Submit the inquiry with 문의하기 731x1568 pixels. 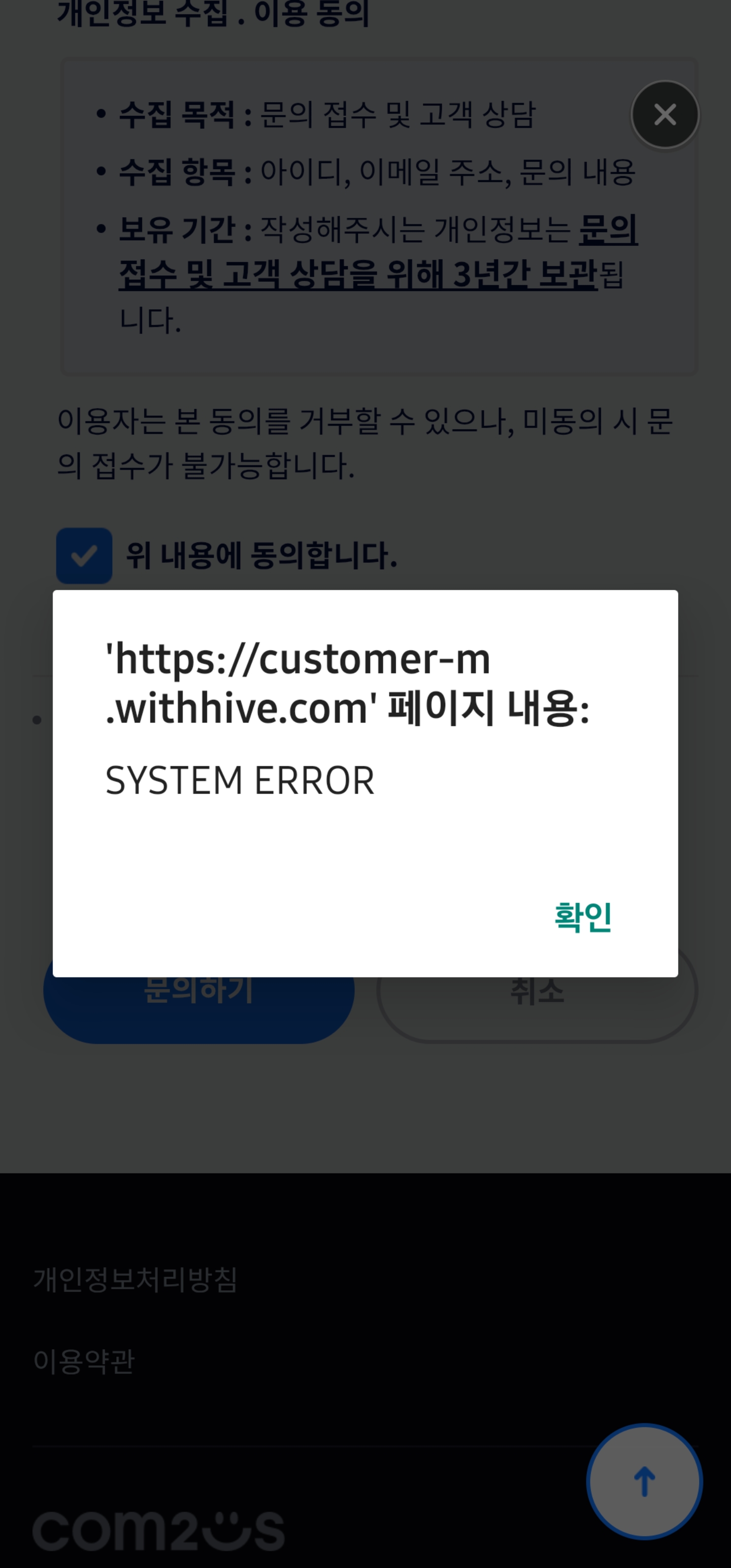(199, 1005)
